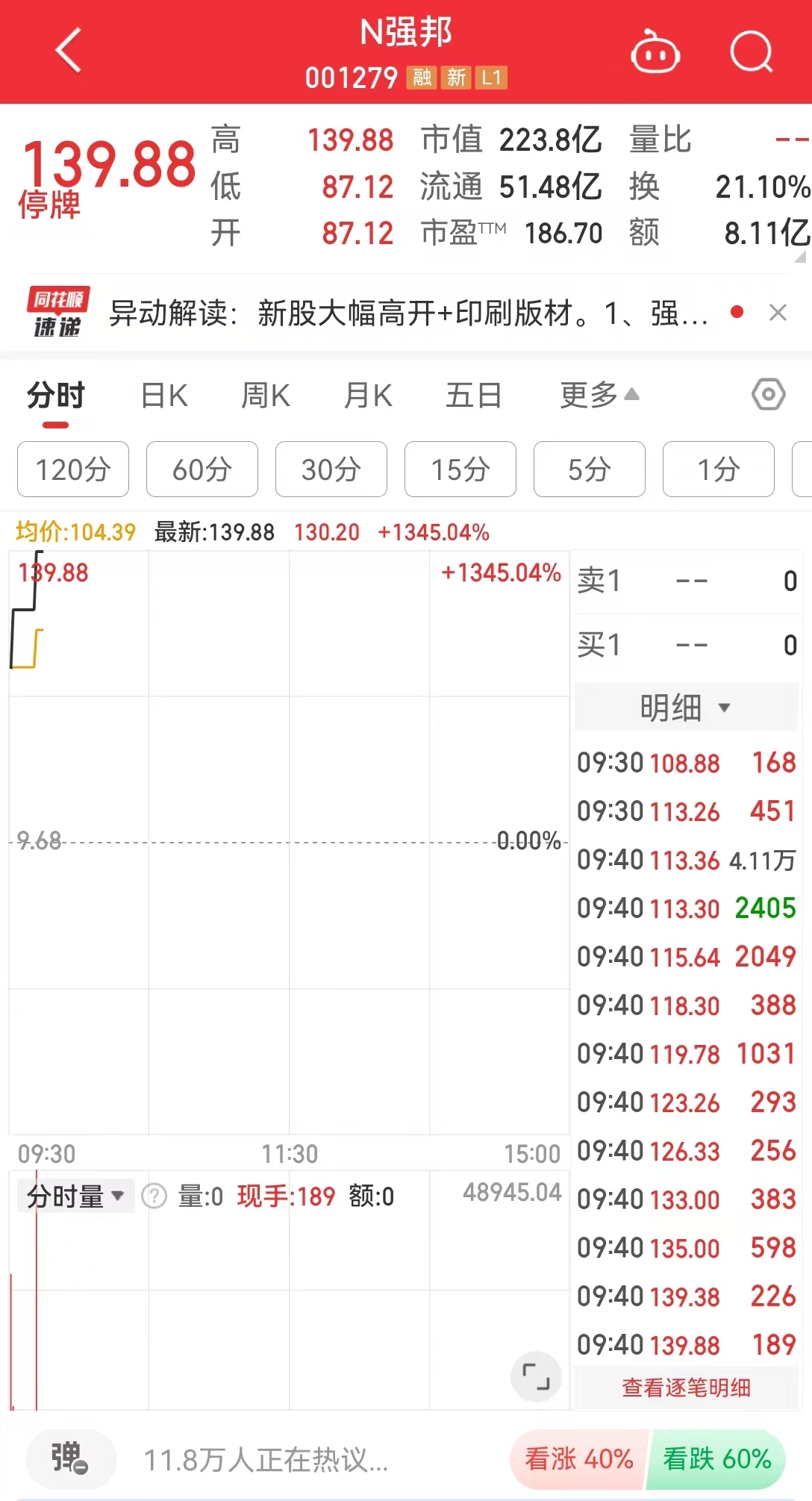Select the 15分 interval chip
Image resolution: width=812 pixels, height=1501 pixels.
coord(460,469)
